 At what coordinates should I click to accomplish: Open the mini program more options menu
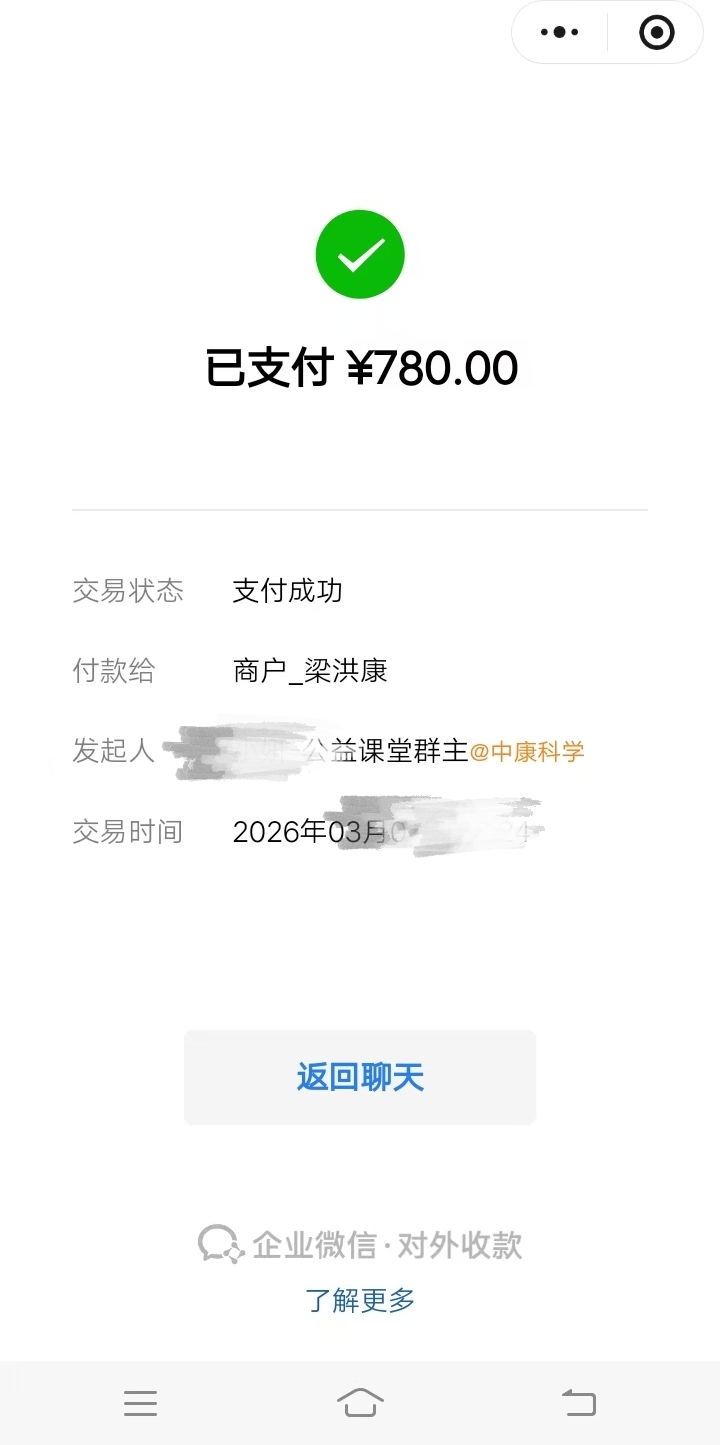(559, 33)
